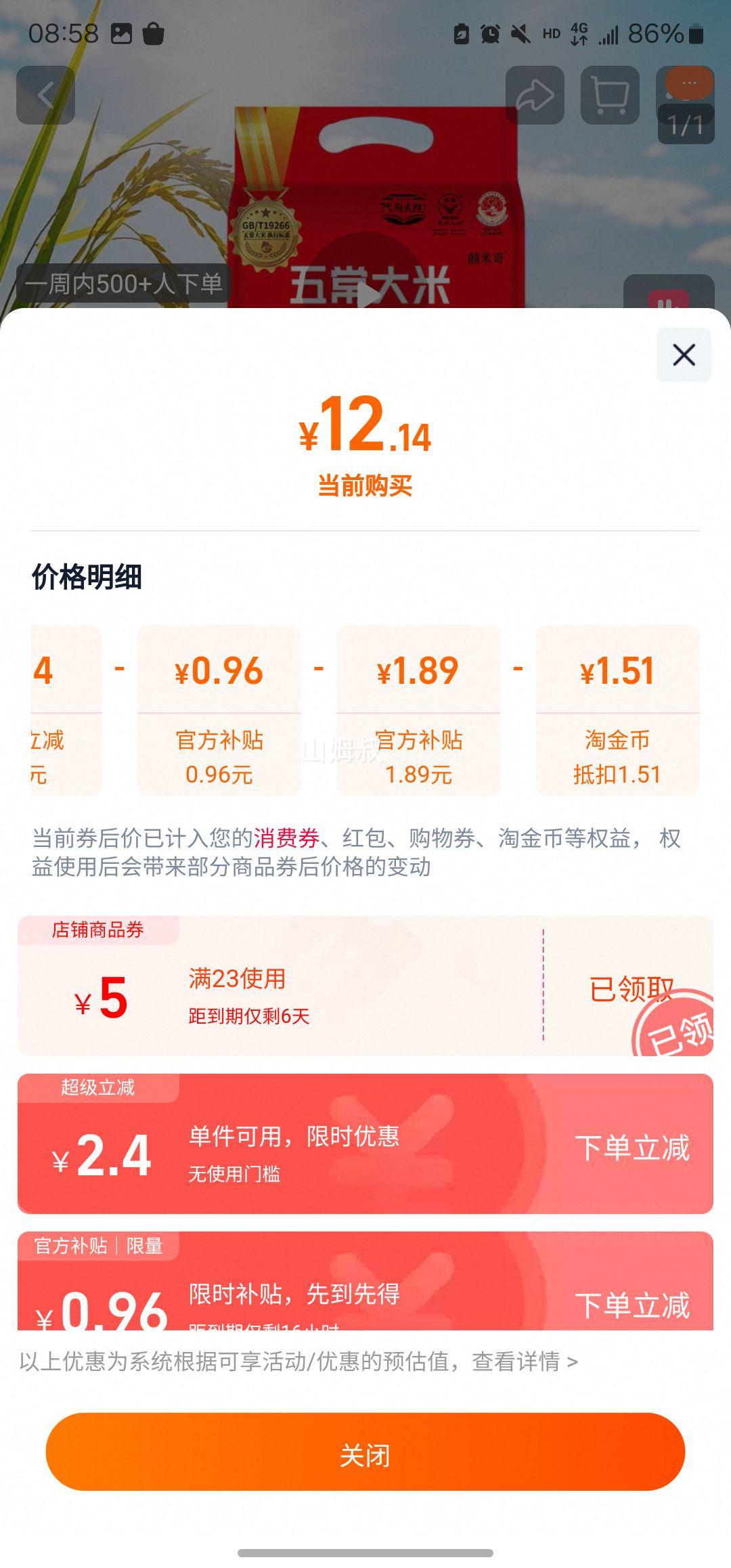Open the shopping cart
The width and height of the screenshot is (731, 1568).
point(610,95)
